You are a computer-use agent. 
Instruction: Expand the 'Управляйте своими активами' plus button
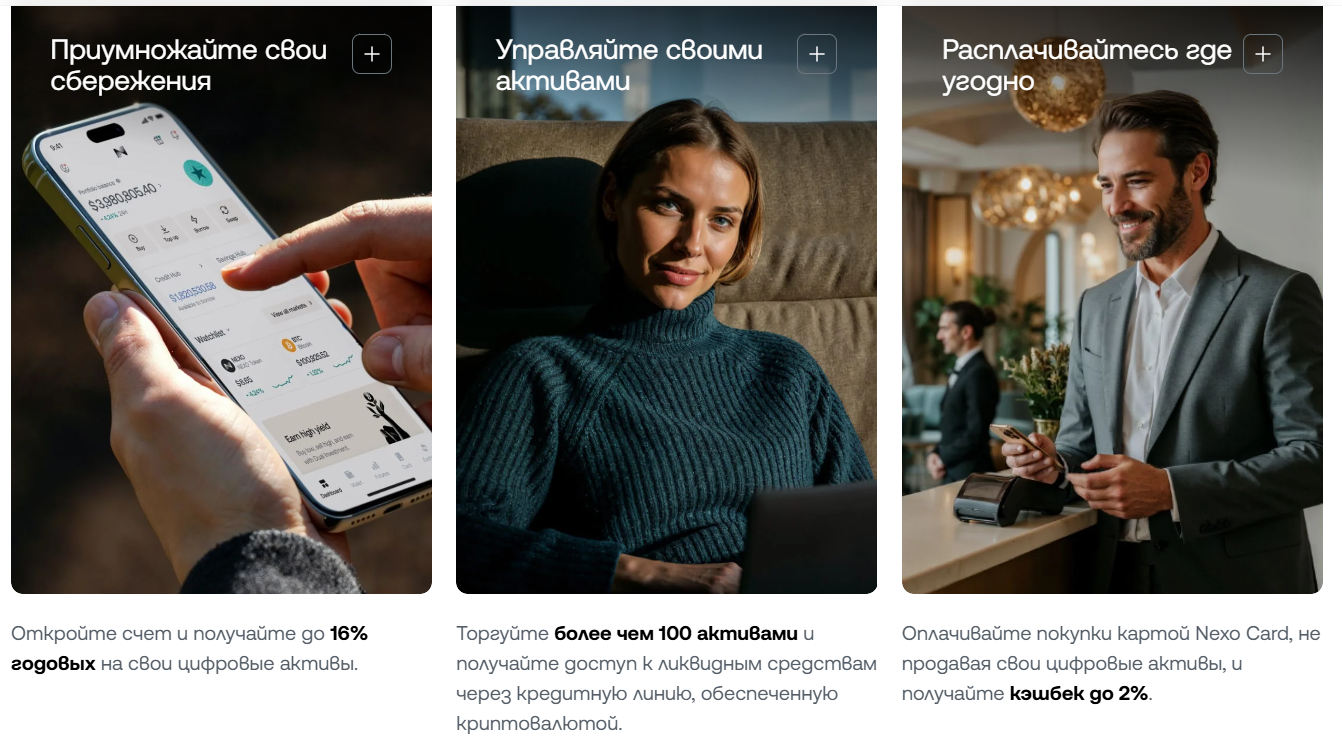[x=817, y=54]
